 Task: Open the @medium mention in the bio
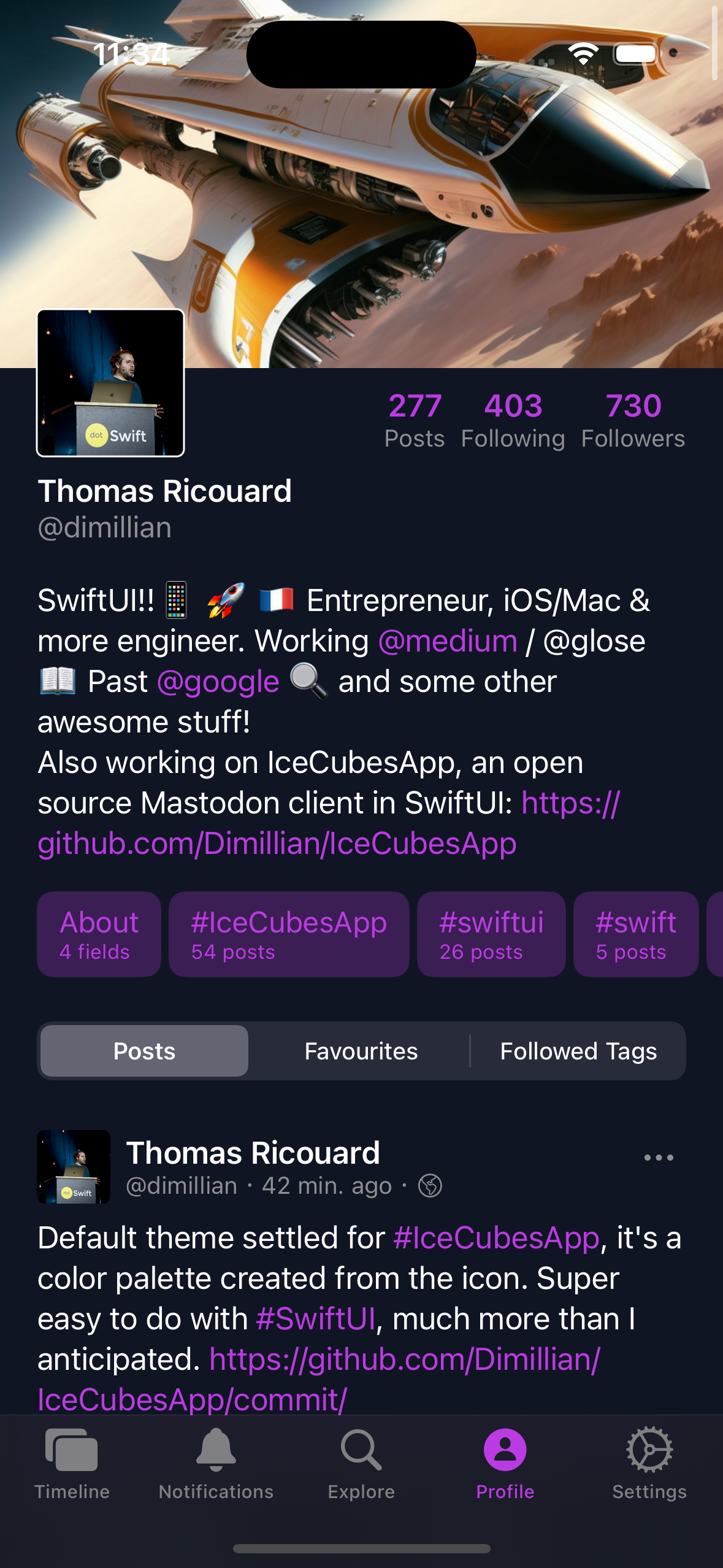coord(448,641)
